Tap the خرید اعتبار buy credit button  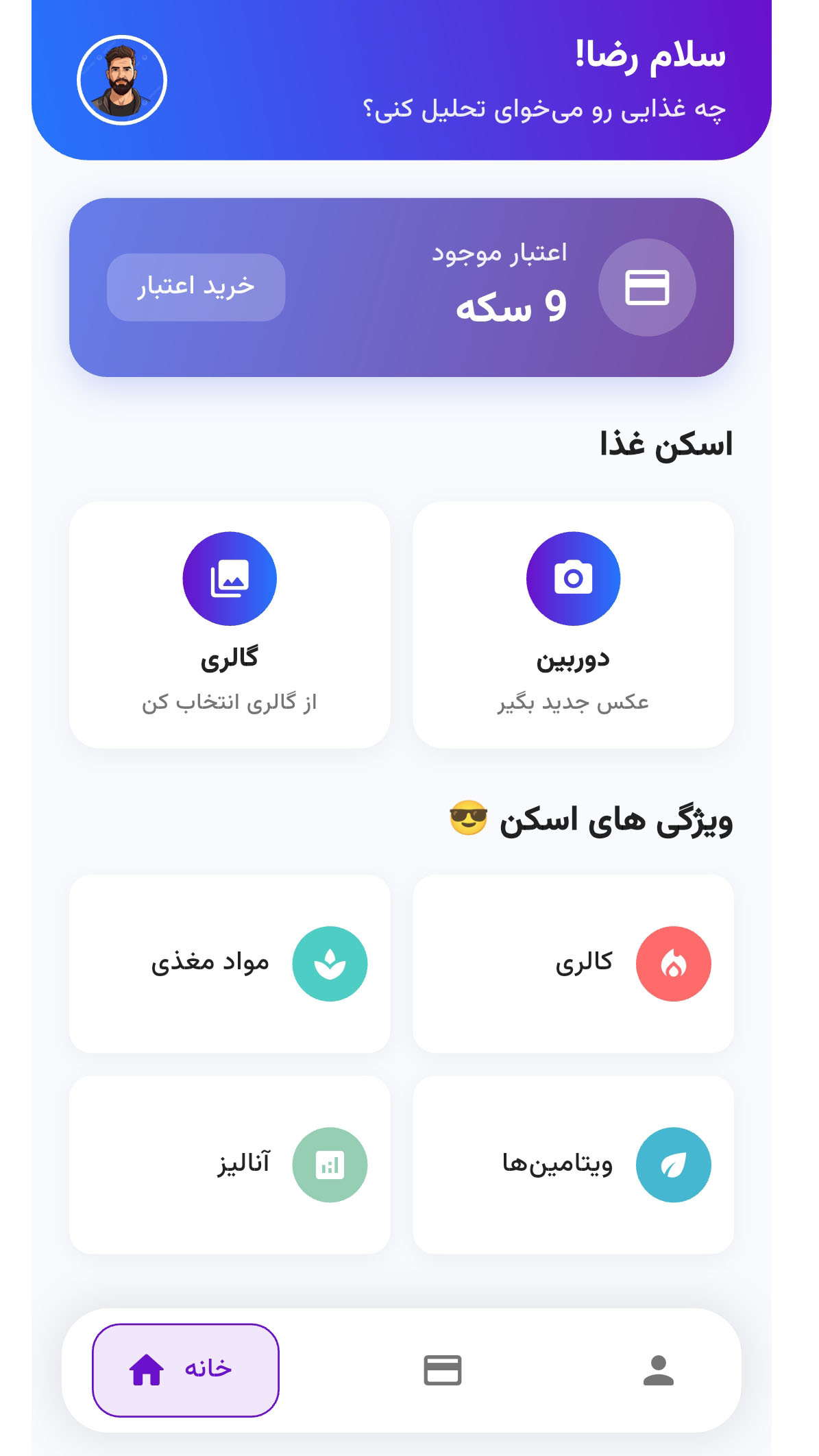(x=196, y=287)
